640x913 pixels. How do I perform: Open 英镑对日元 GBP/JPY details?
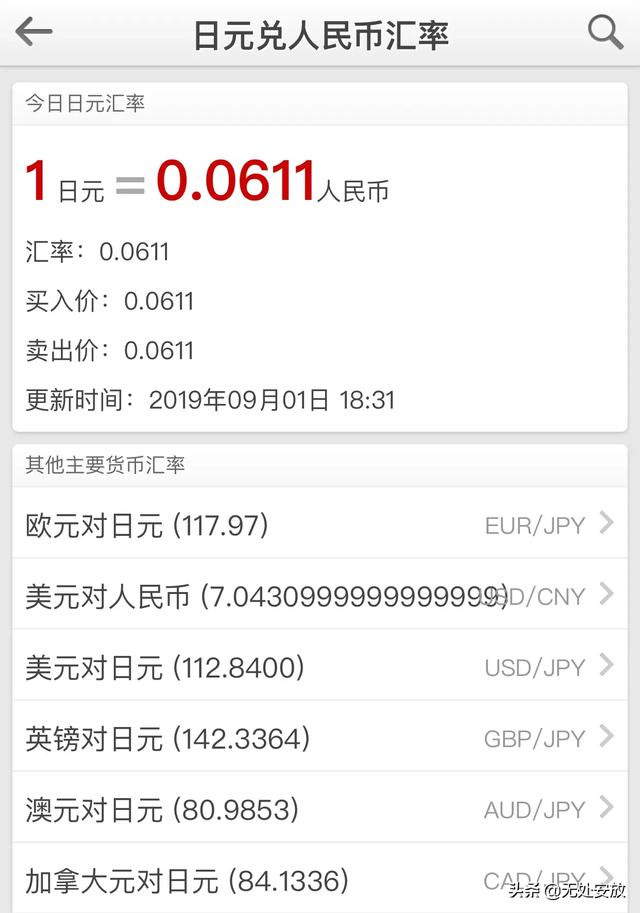pos(319,738)
